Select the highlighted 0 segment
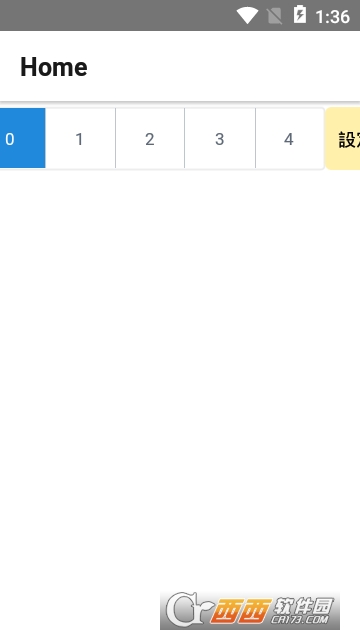This screenshot has width=360, height=640. point(22,138)
